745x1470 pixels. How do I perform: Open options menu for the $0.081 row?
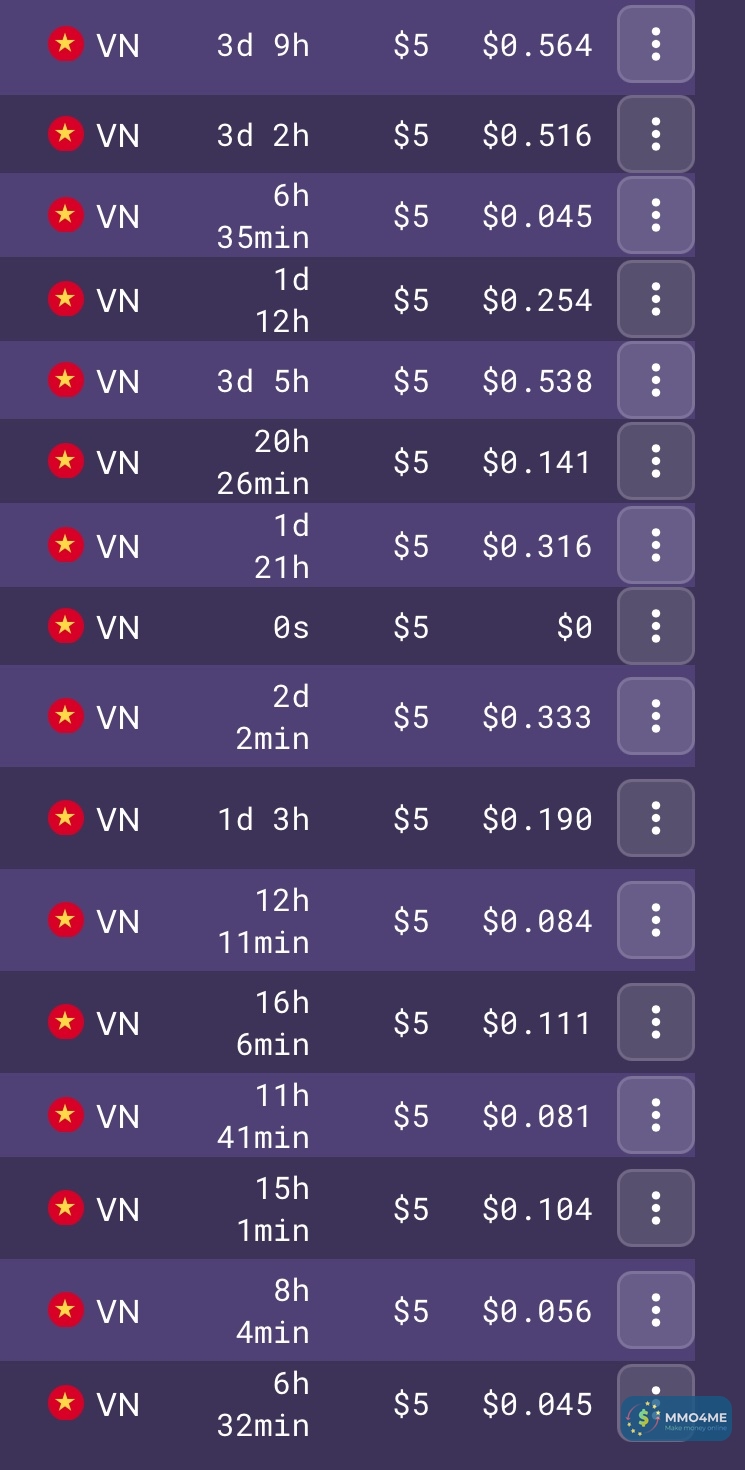coord(656,1115)
